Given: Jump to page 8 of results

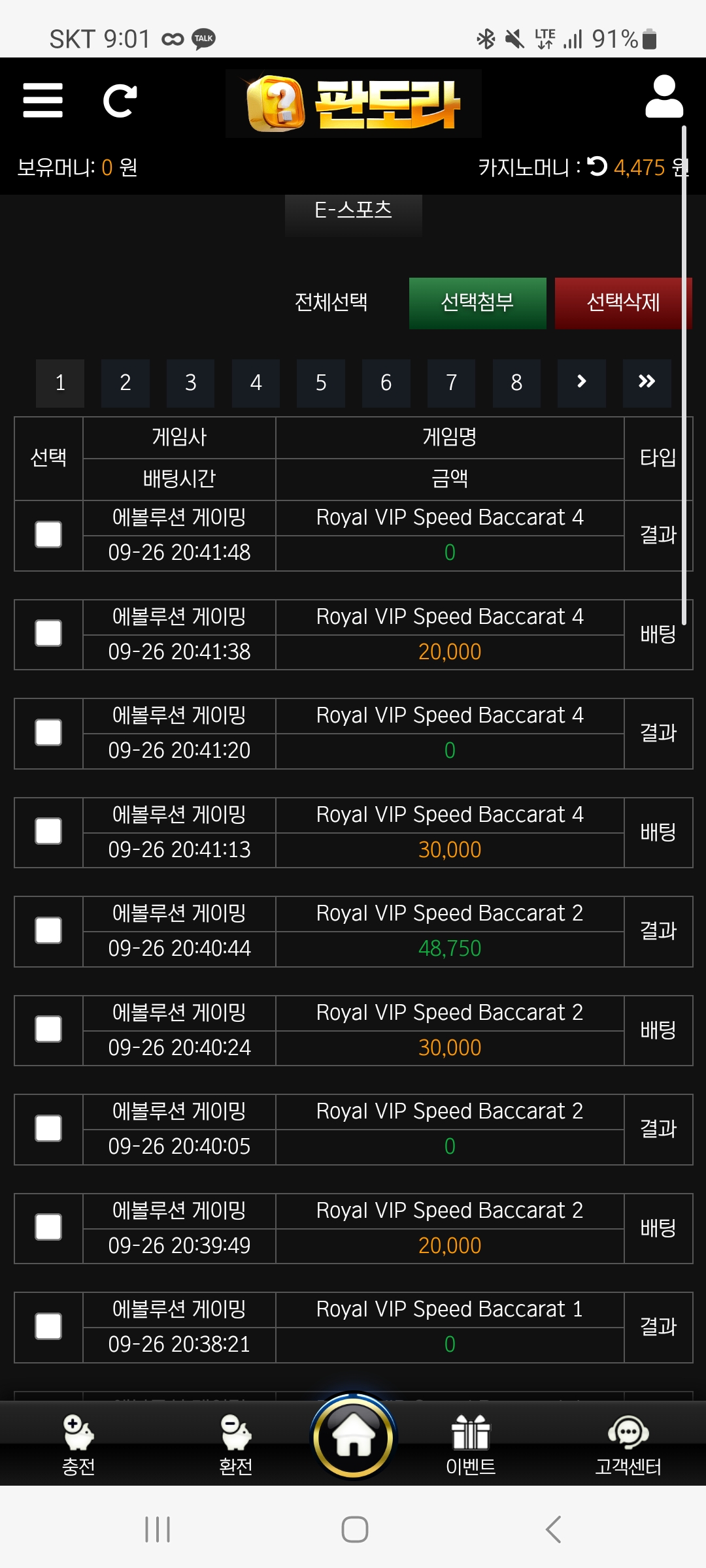Looking at the screenshot, I should [516, 383].
